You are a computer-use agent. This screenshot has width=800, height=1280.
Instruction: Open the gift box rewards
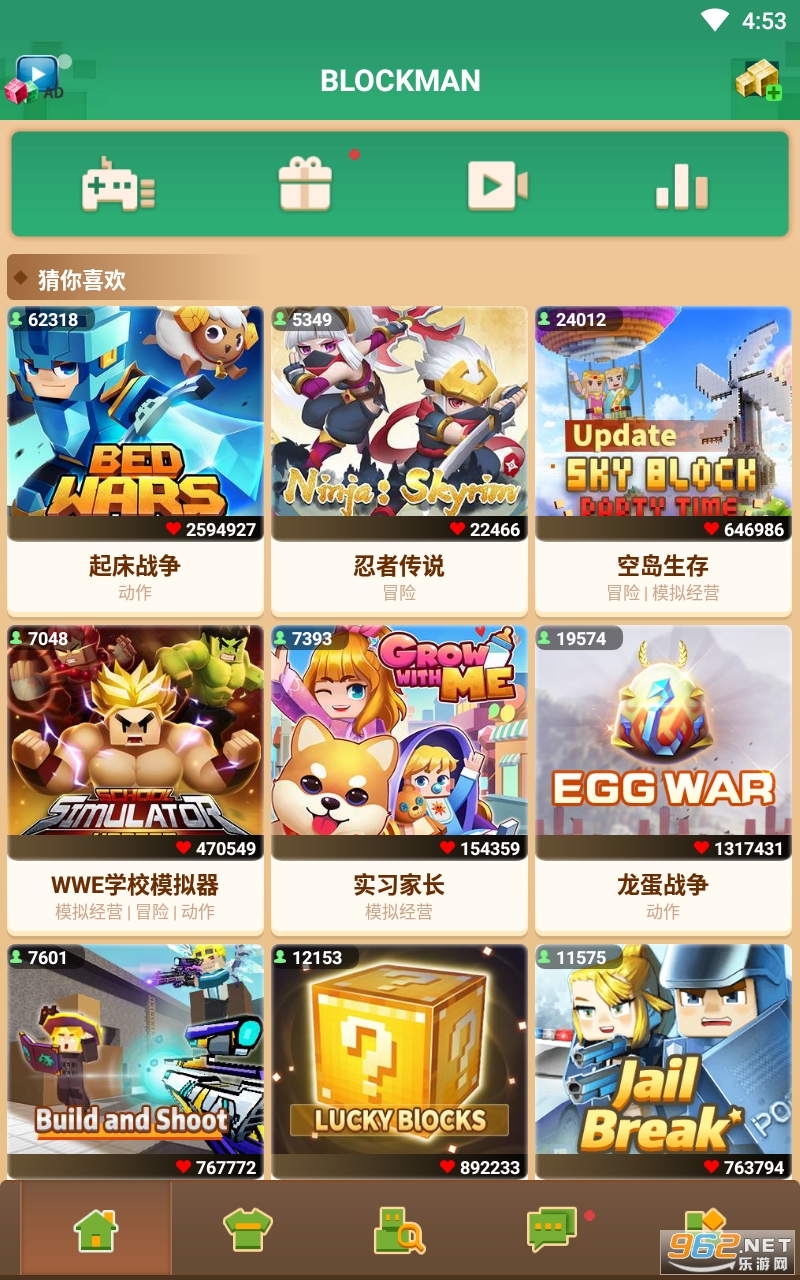click(x=305, y=185)
